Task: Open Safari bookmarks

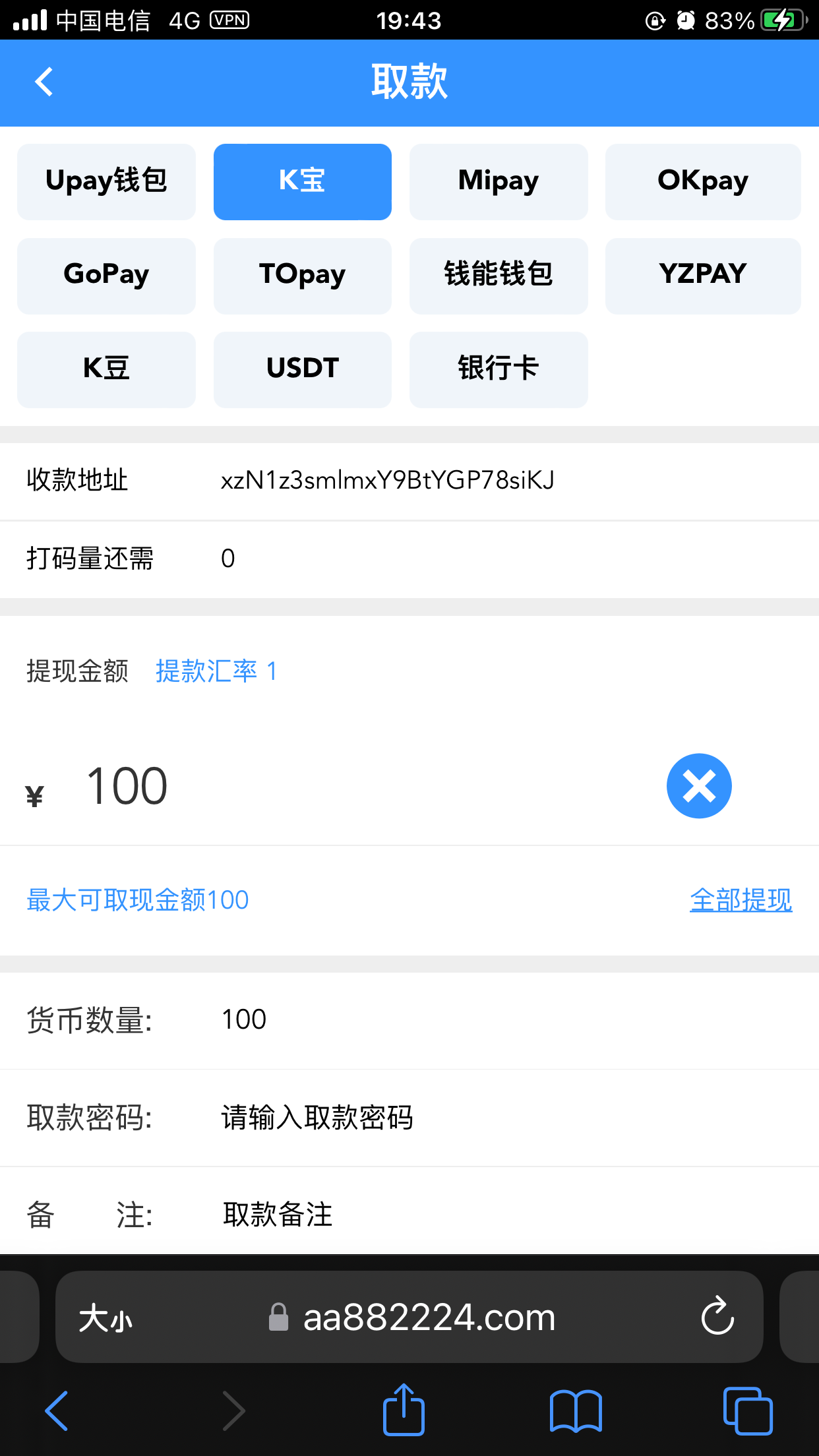Action: pos(576,1410)
